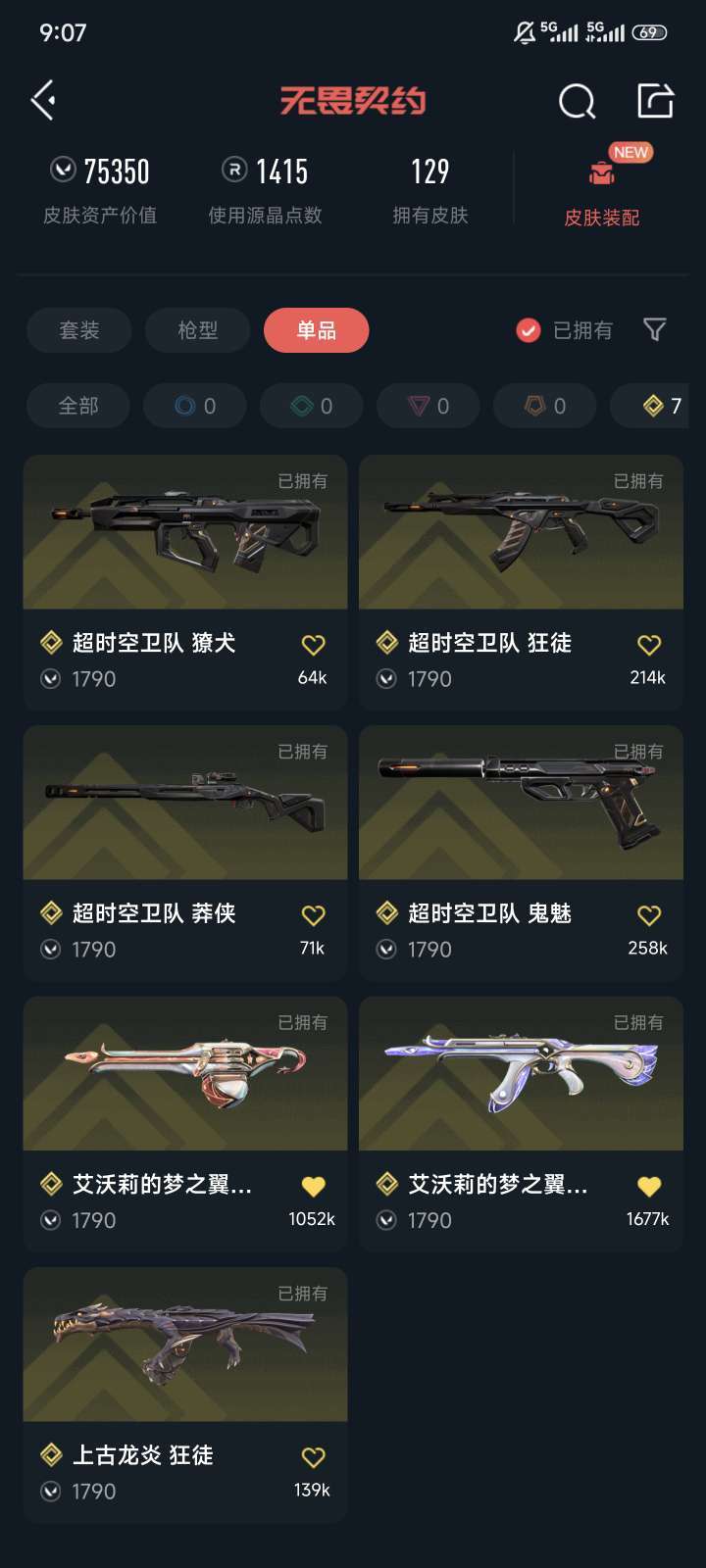Share this skin collection page
Viewport: 706px width, 1568px height.
click(655, 101)
